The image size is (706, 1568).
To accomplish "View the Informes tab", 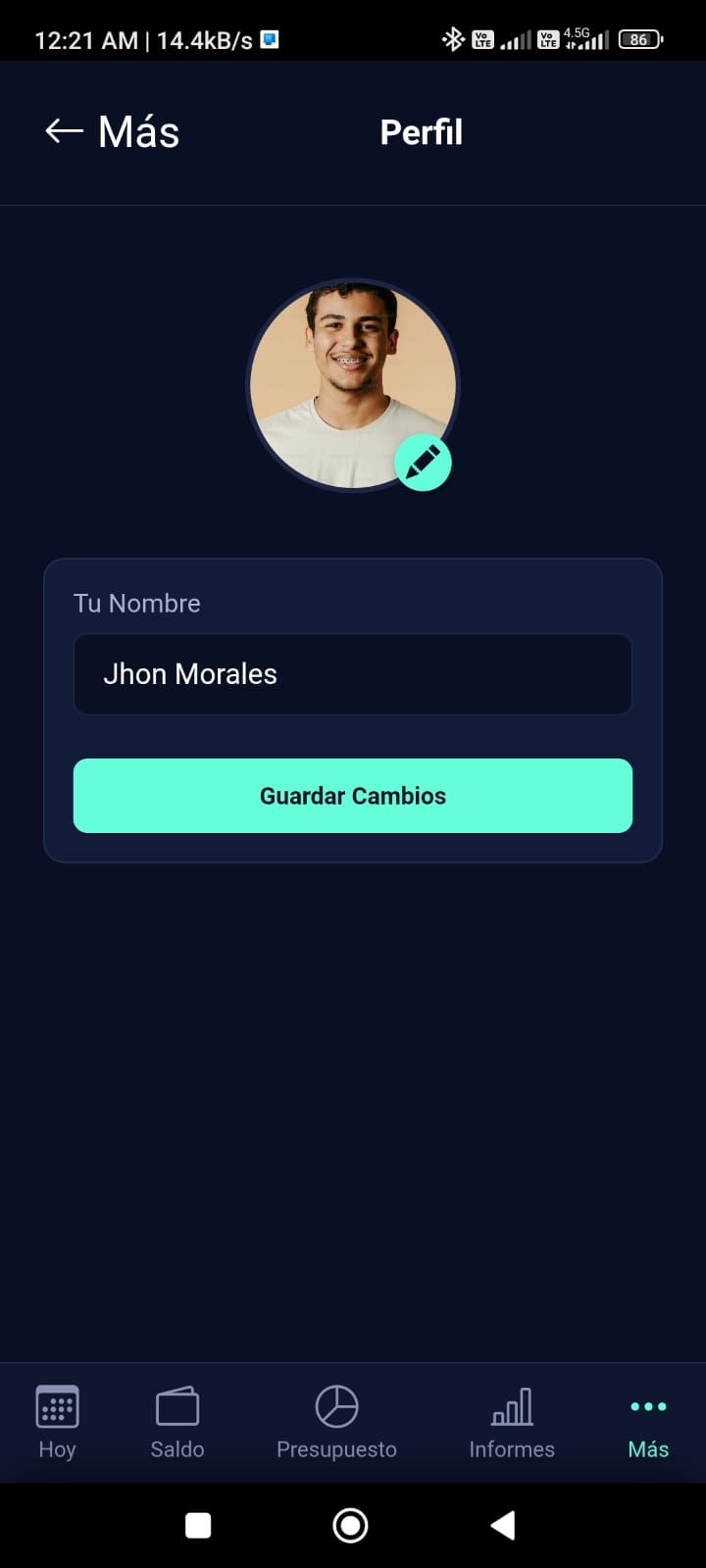I will point(512,1423).
